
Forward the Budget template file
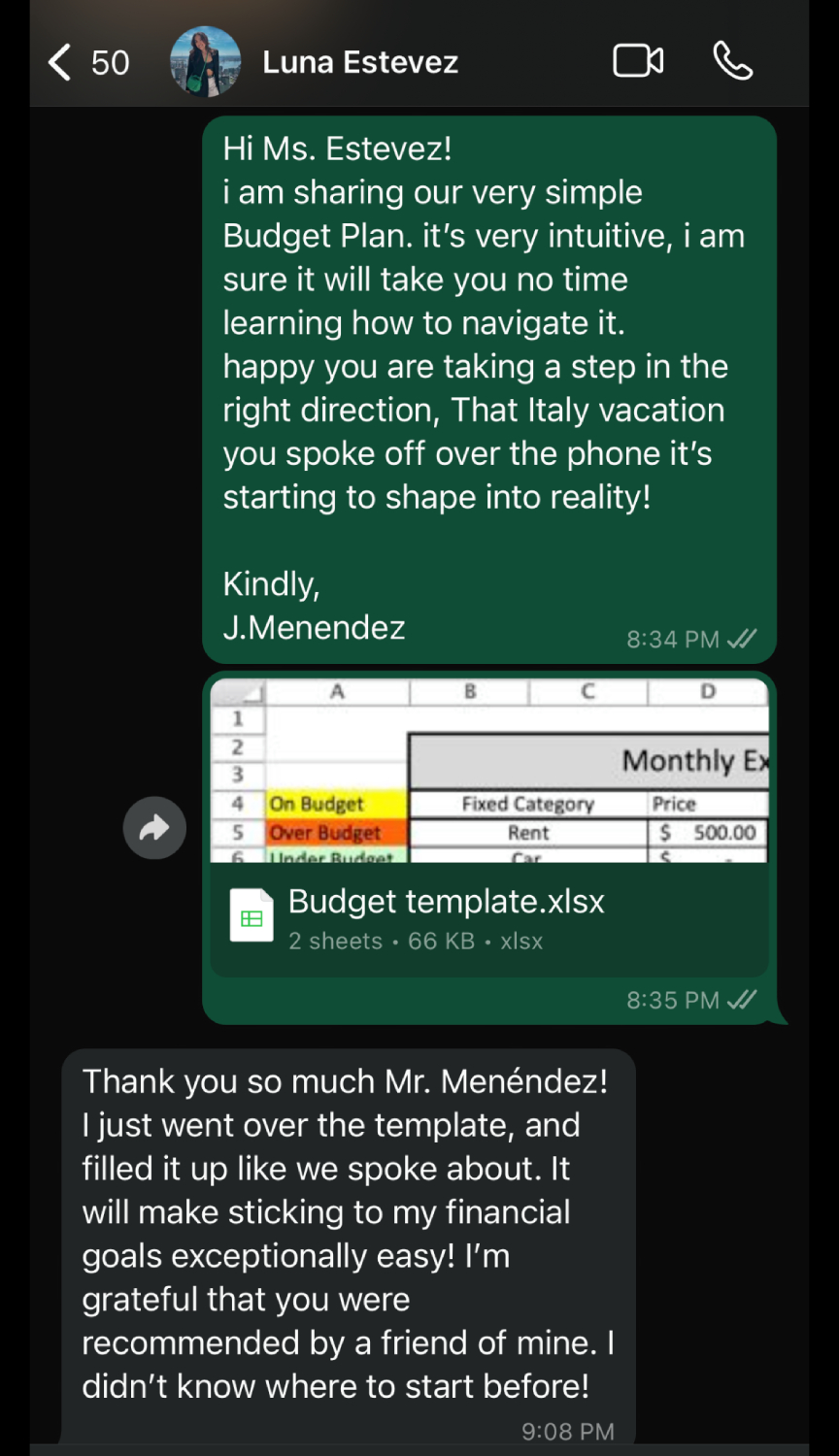154,828
